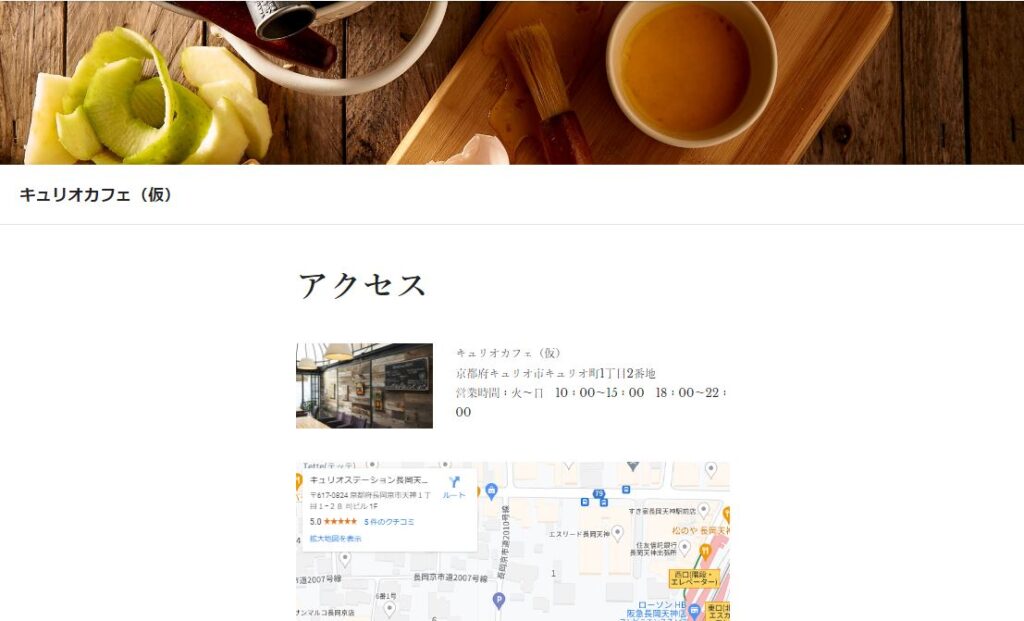Viewport: 1024px width, 621px height.
Task: Tap 拡大地図を表示 to view larger map
Action: [335, 538]
